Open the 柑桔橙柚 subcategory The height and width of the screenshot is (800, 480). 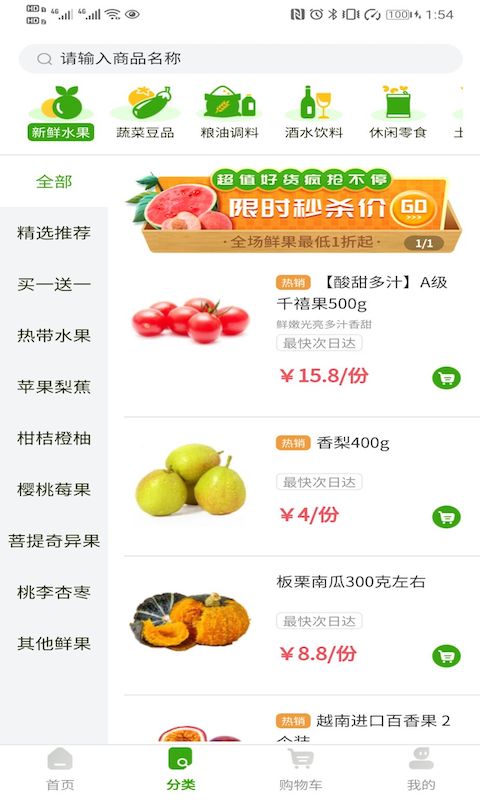(54, 438)
